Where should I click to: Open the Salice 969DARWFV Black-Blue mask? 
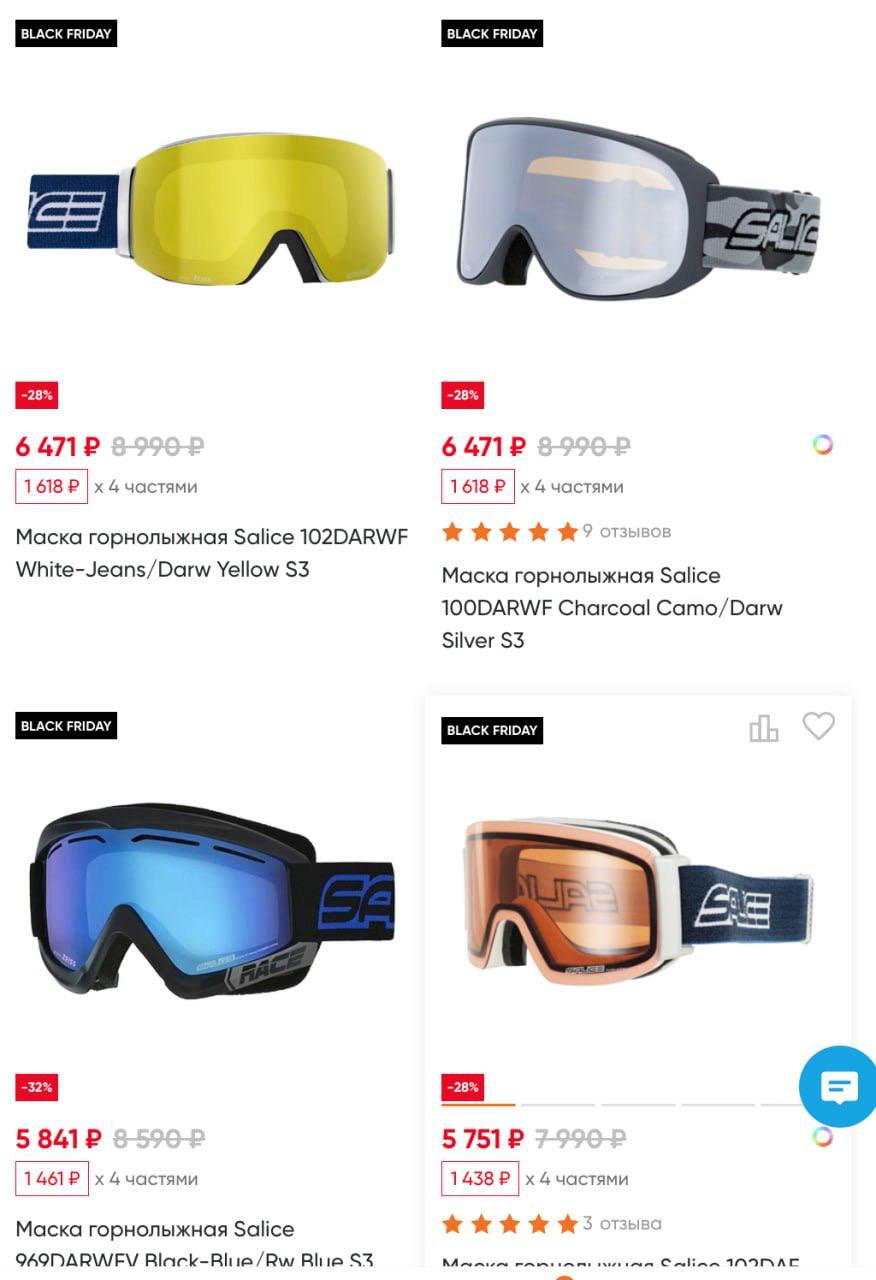[x=194, y=1243]
